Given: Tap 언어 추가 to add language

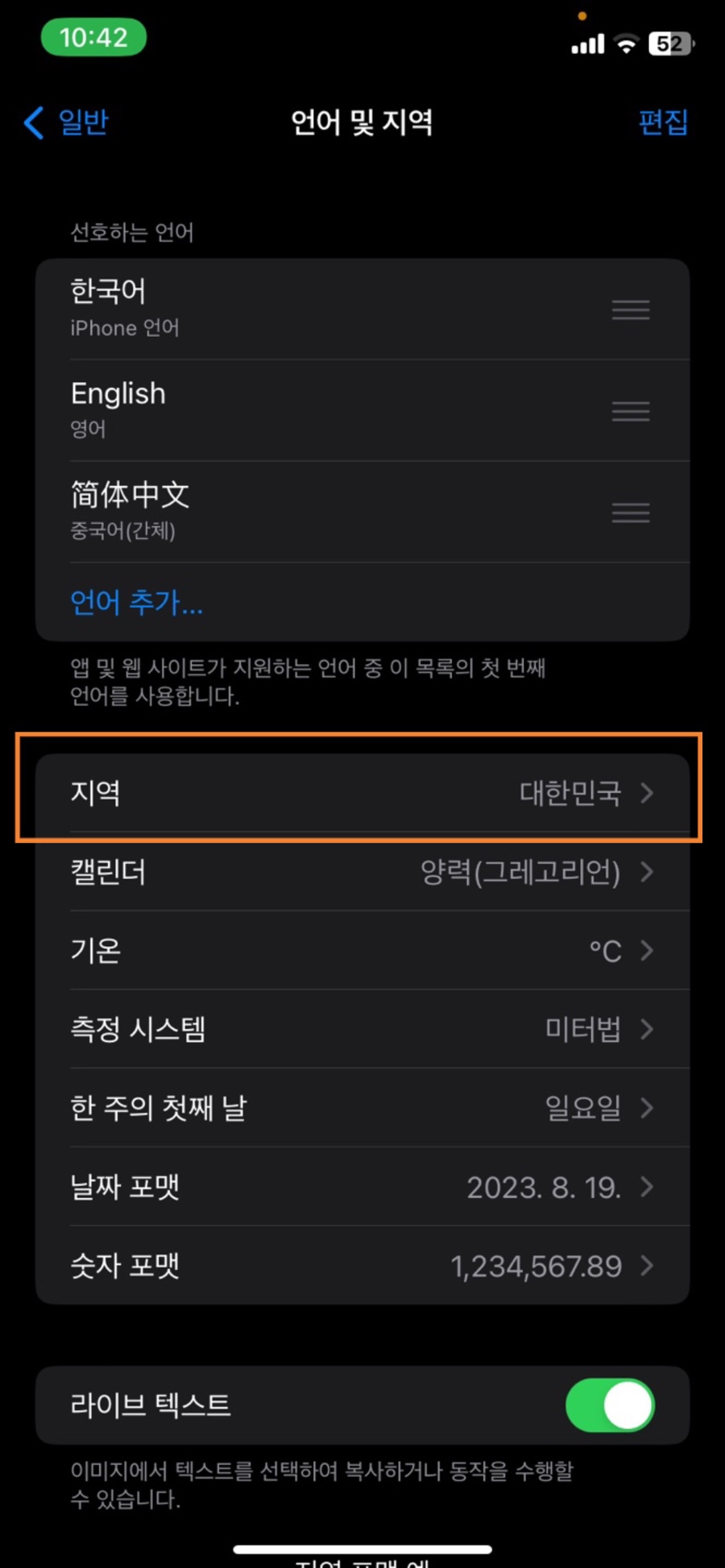Looking at the screenshot, I should click(x=136, y=602).
